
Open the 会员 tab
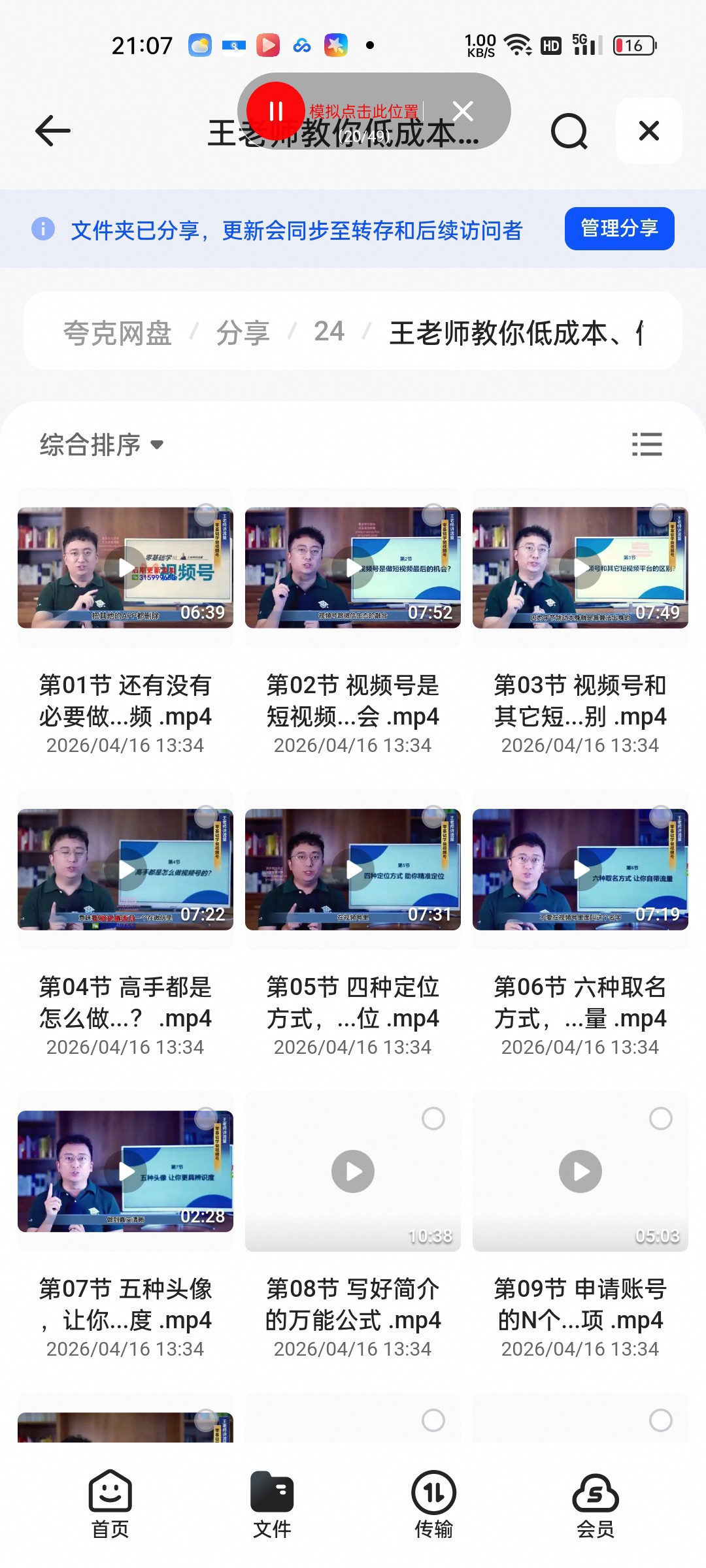tap(595, 1505)
